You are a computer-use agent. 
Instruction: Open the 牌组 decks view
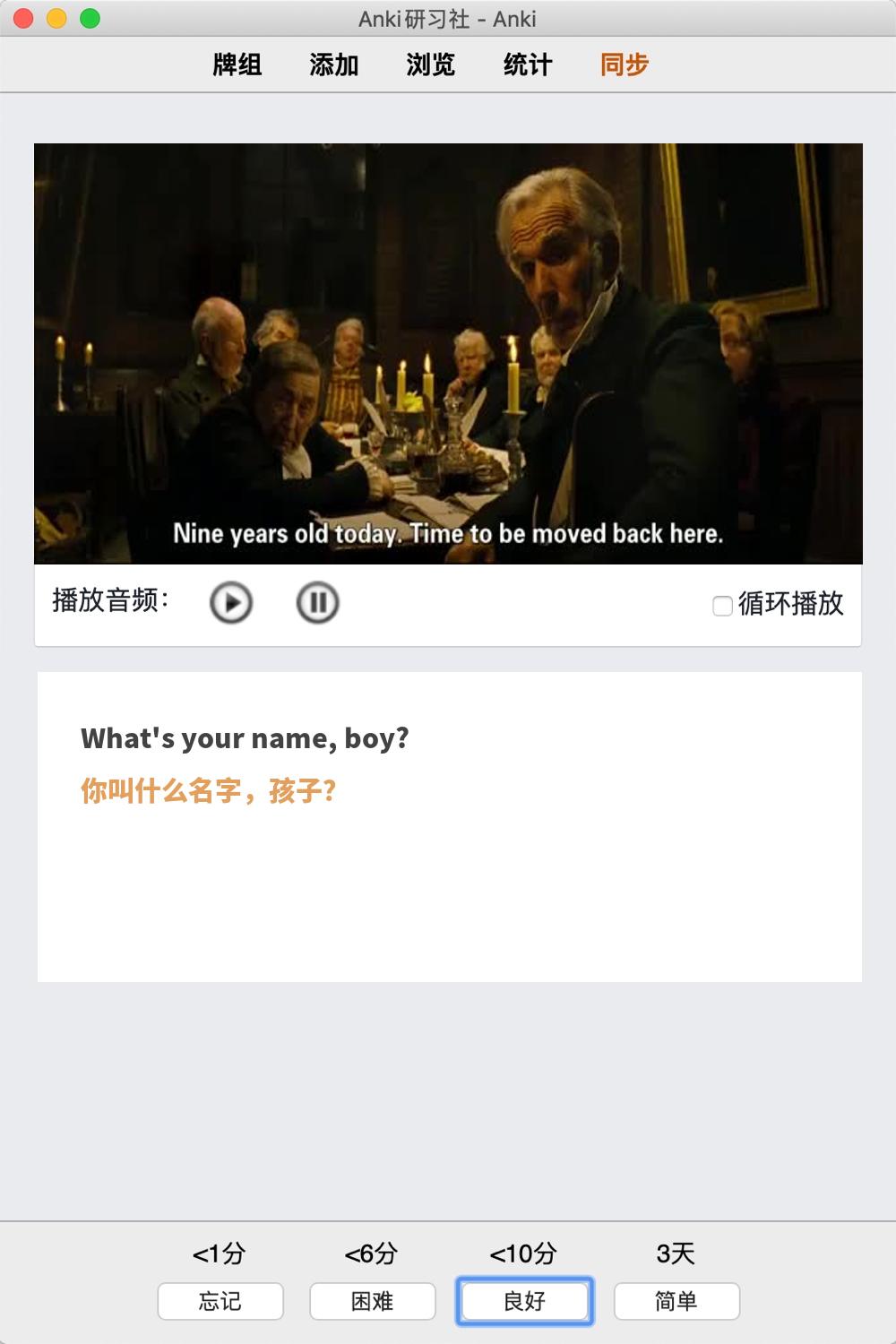(x=237, y=65)
